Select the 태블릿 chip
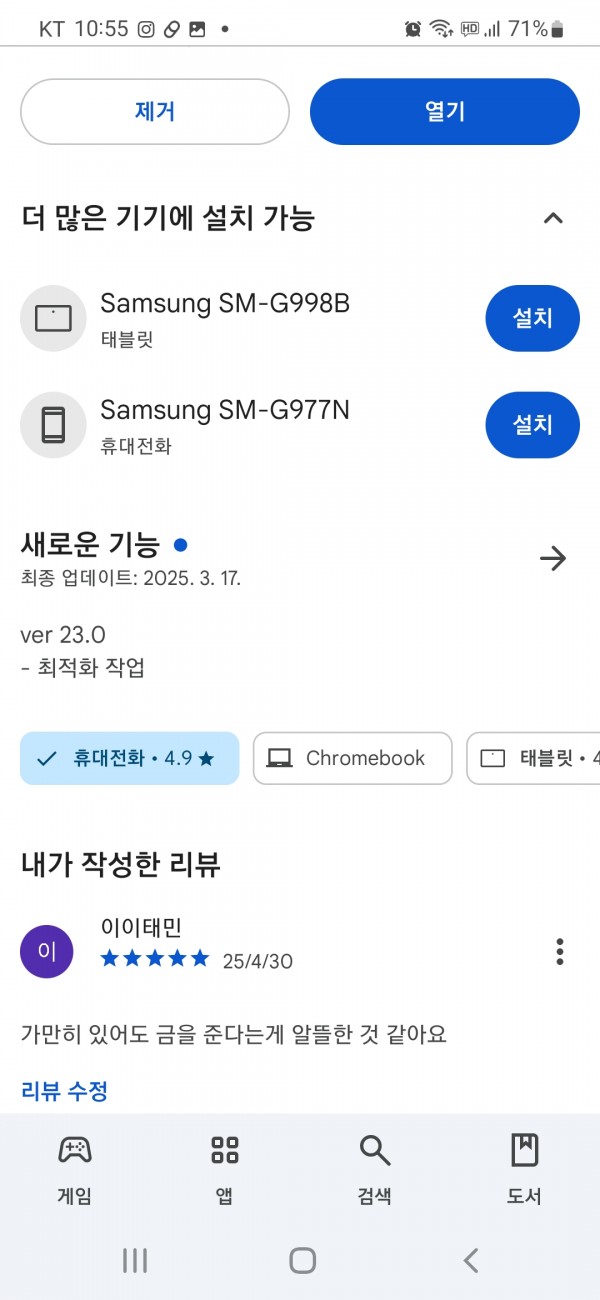600x1300 pixels. [x=534, y=758]
